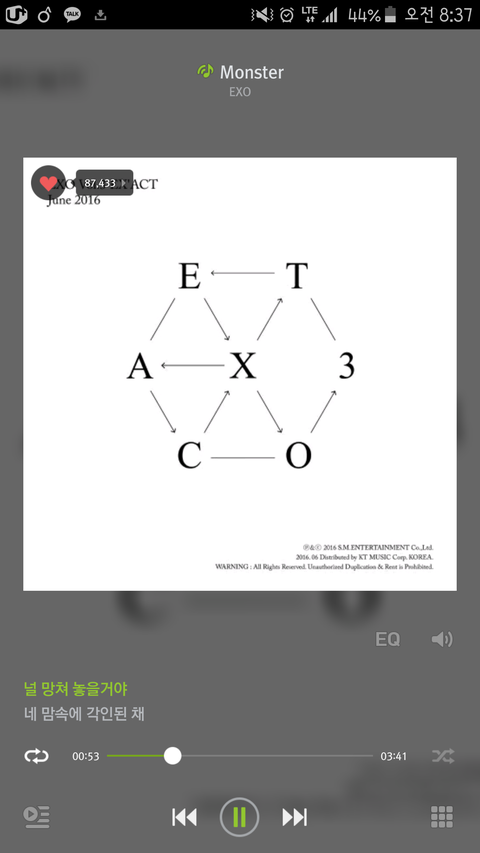This screenshot has width=480, height=853.
Task: Skip to the previous track
Action: 184,817
